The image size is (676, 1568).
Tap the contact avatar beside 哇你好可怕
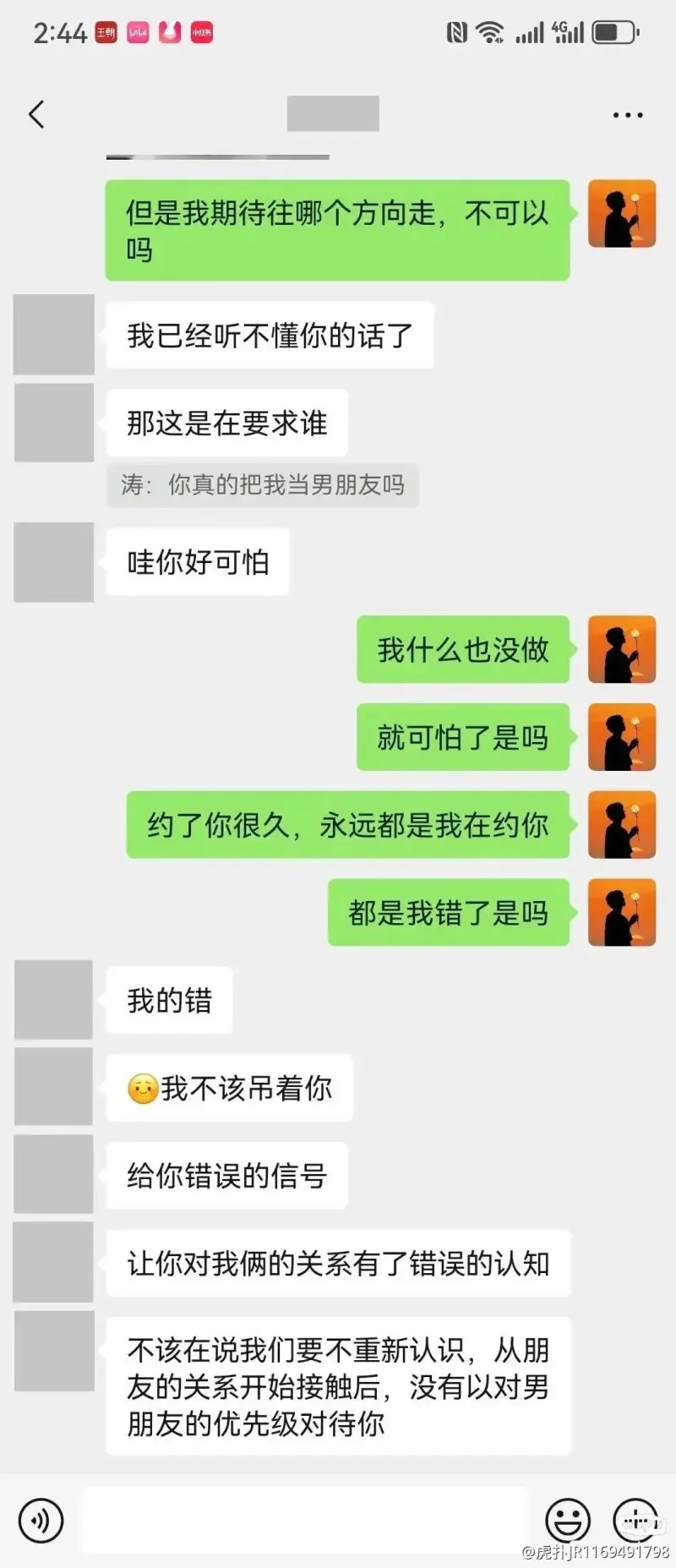pyautogui.click(x=54, y=562)
